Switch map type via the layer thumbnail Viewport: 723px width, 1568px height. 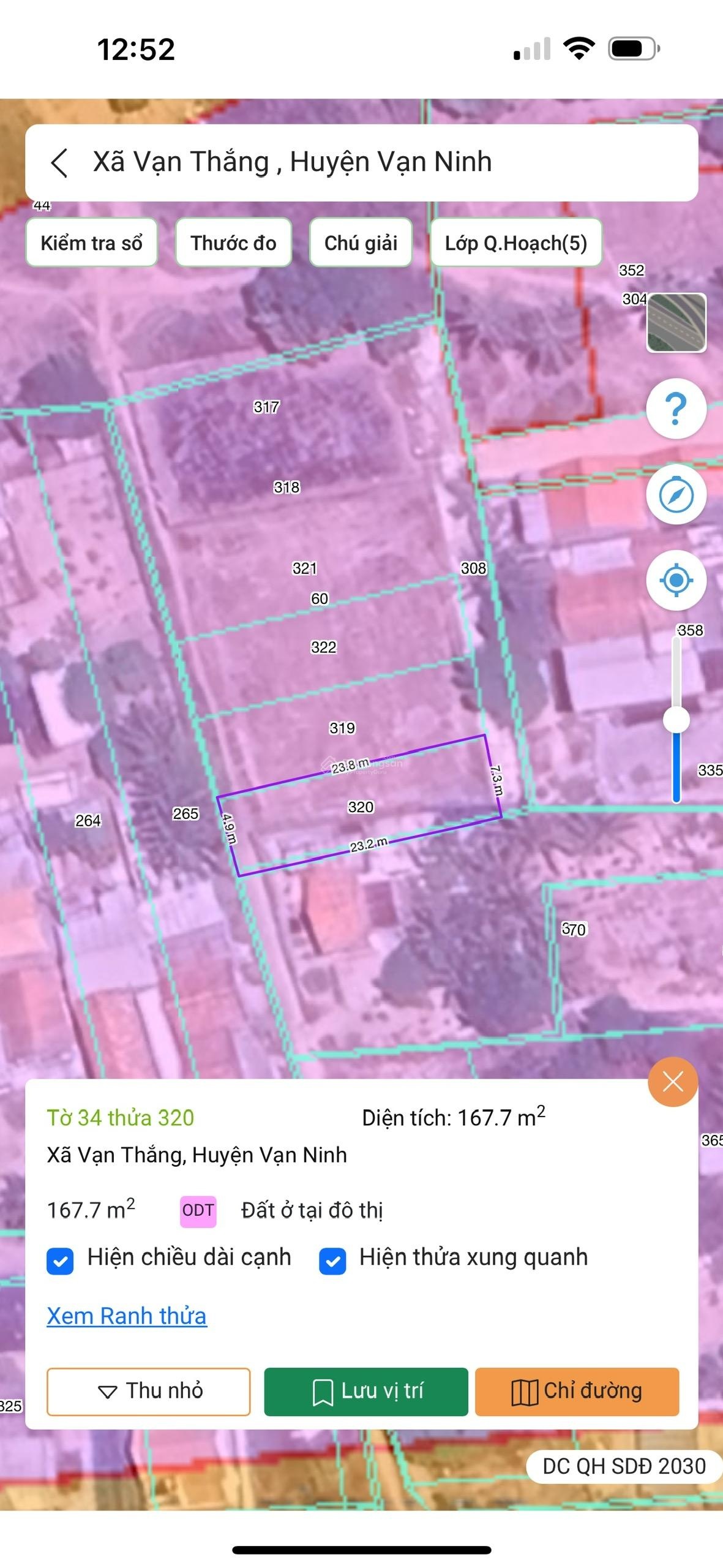pyautogui.click(x=676, y=323)
